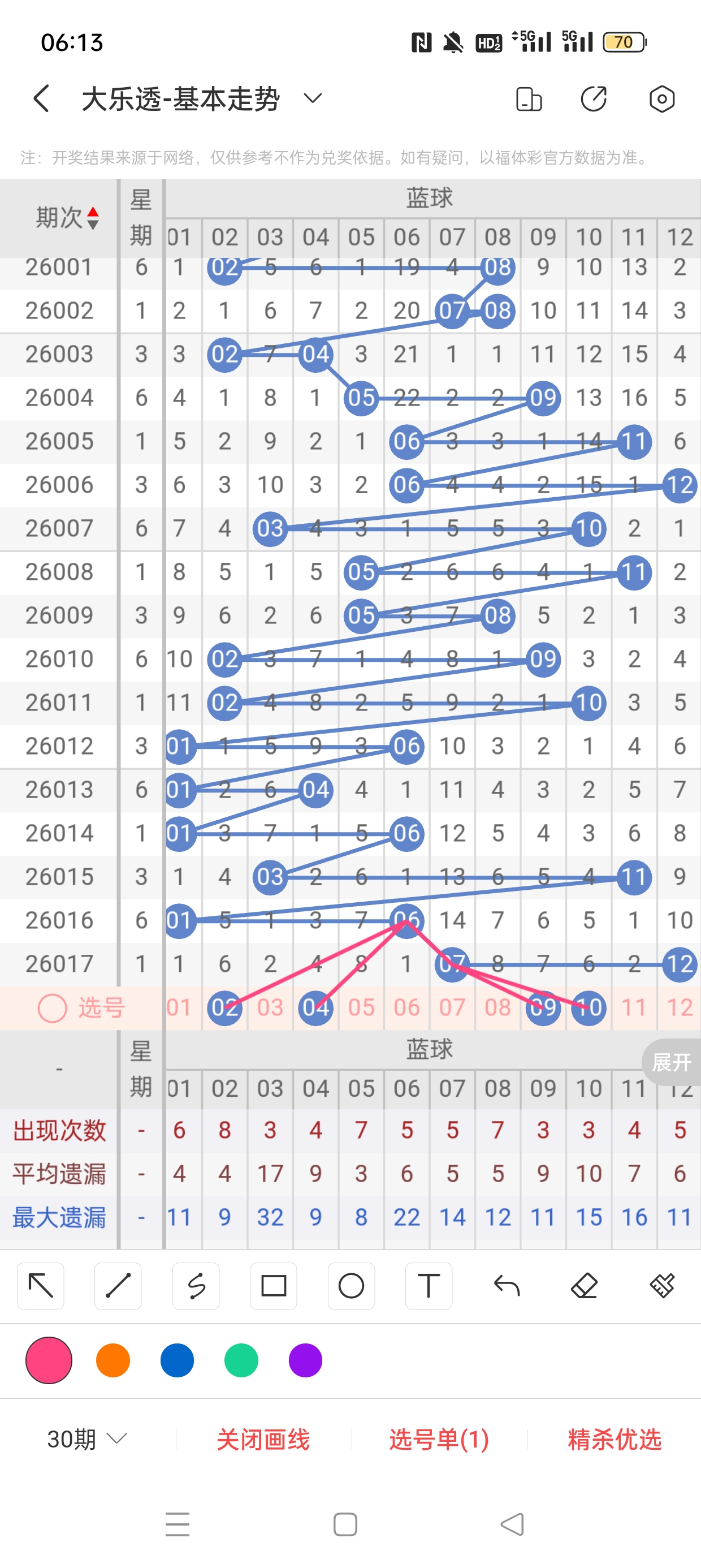The height and width of the screenshot is (1568, 701).
Task: Expand the statistics with 展开 button
Action: pyautogui.click(x=670, y=1062)
